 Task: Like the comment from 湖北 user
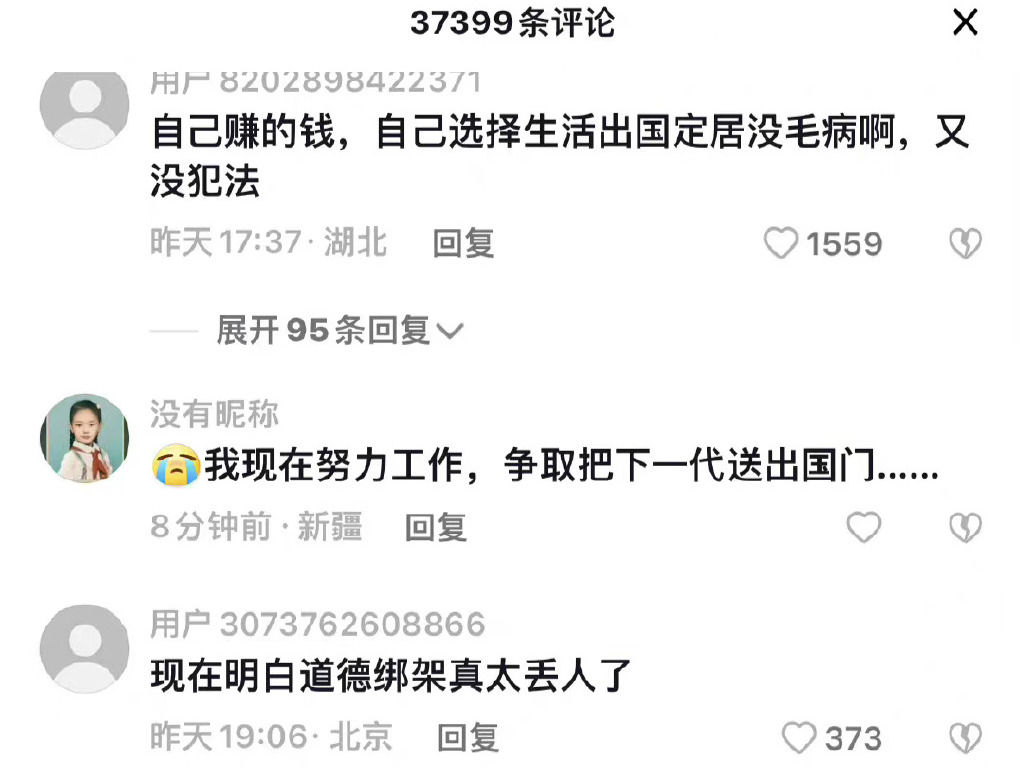coord(781,244)
